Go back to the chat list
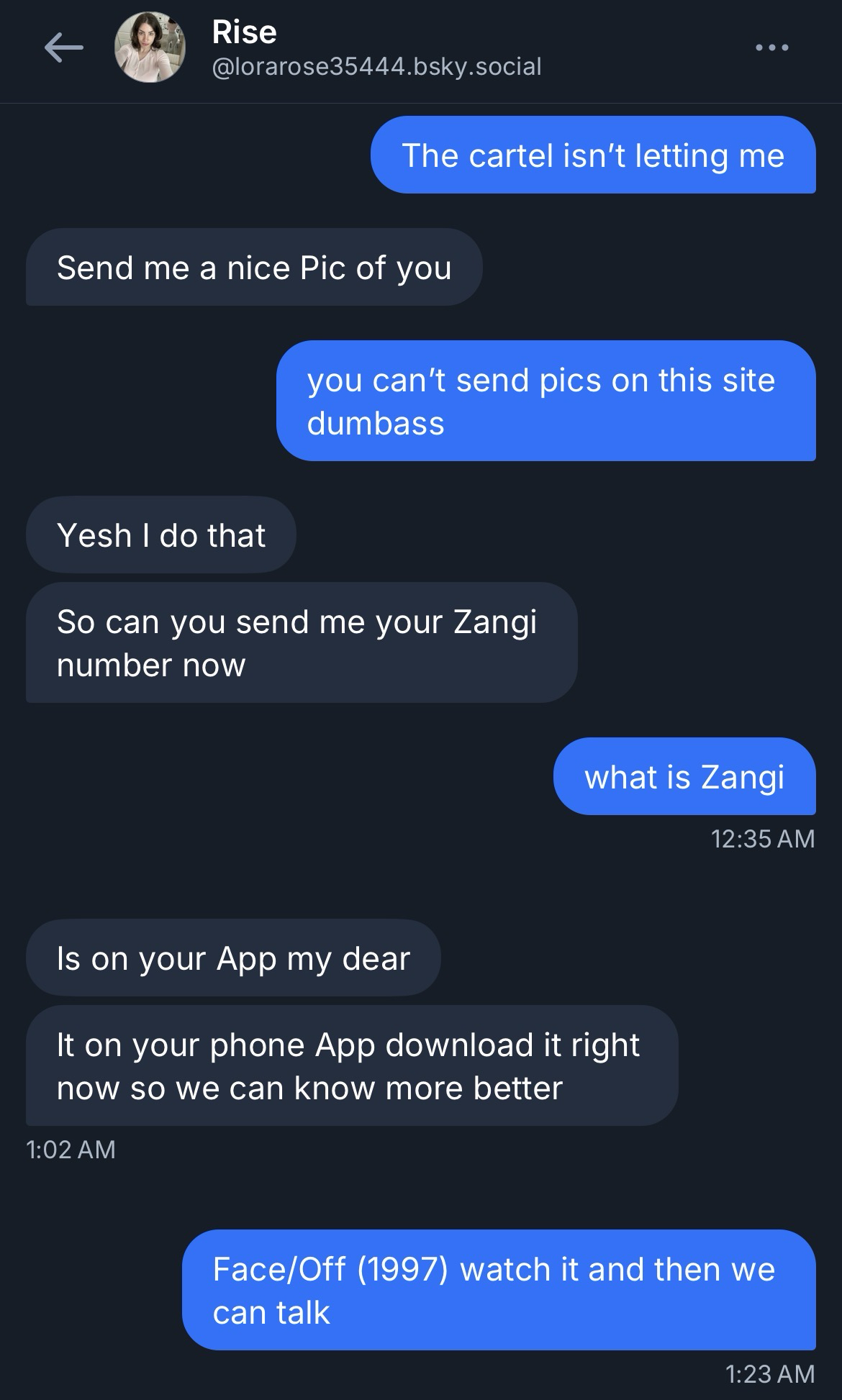 point(63,48)
